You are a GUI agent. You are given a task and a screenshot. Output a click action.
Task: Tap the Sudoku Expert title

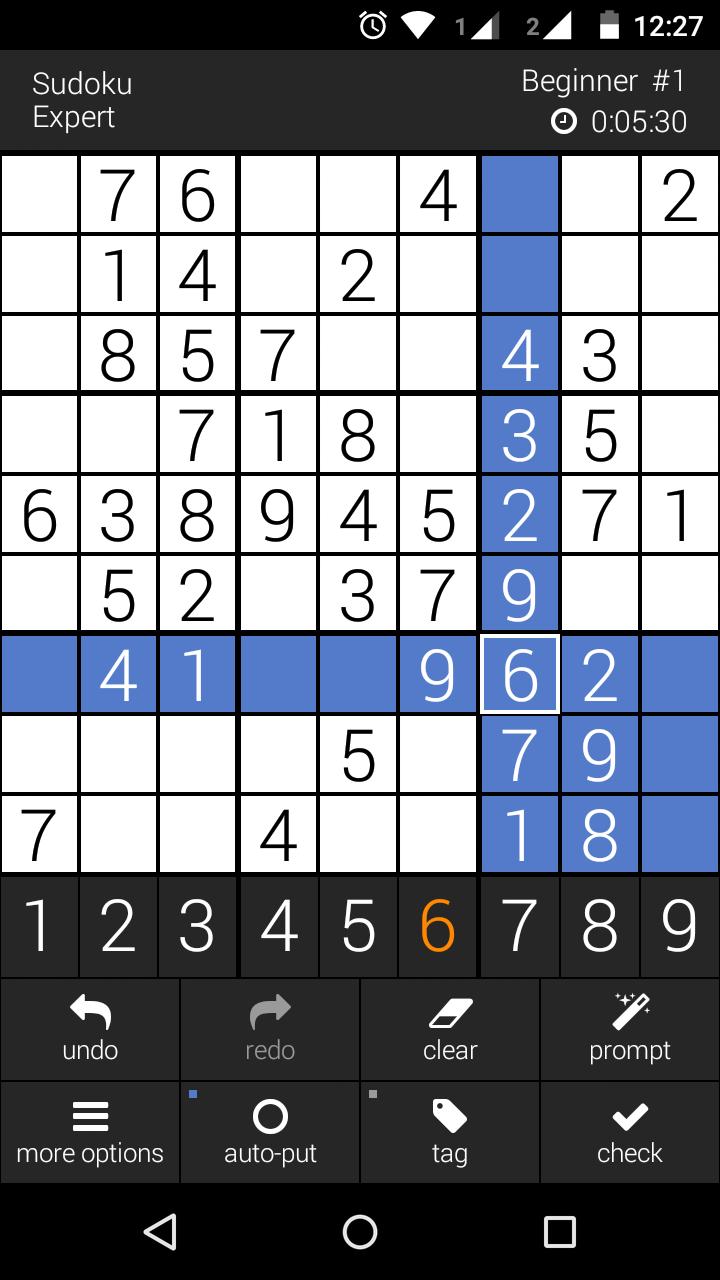pos(83,98)
